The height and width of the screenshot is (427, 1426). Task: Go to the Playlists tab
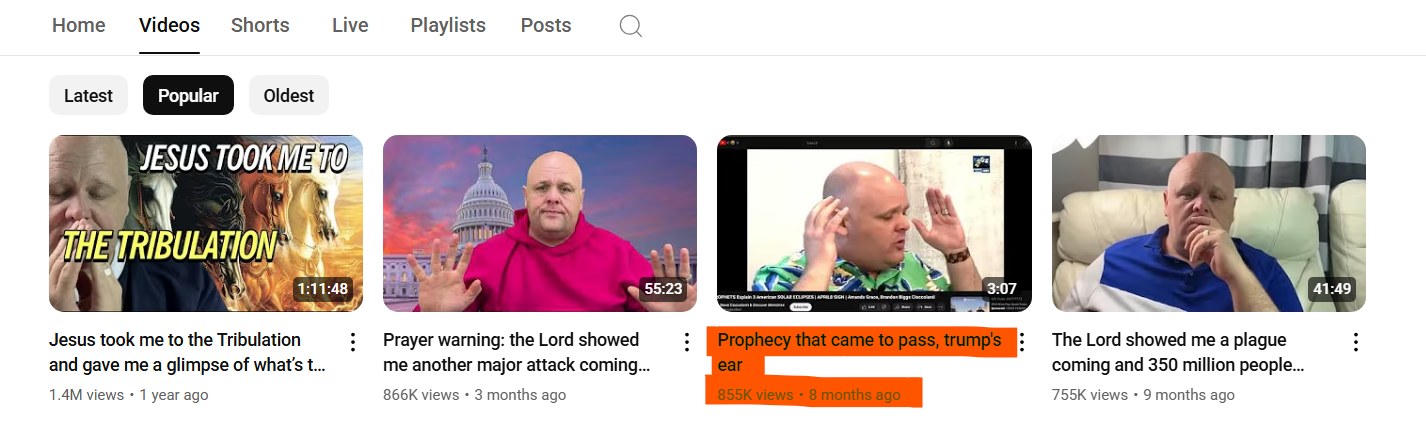(448, 26)
